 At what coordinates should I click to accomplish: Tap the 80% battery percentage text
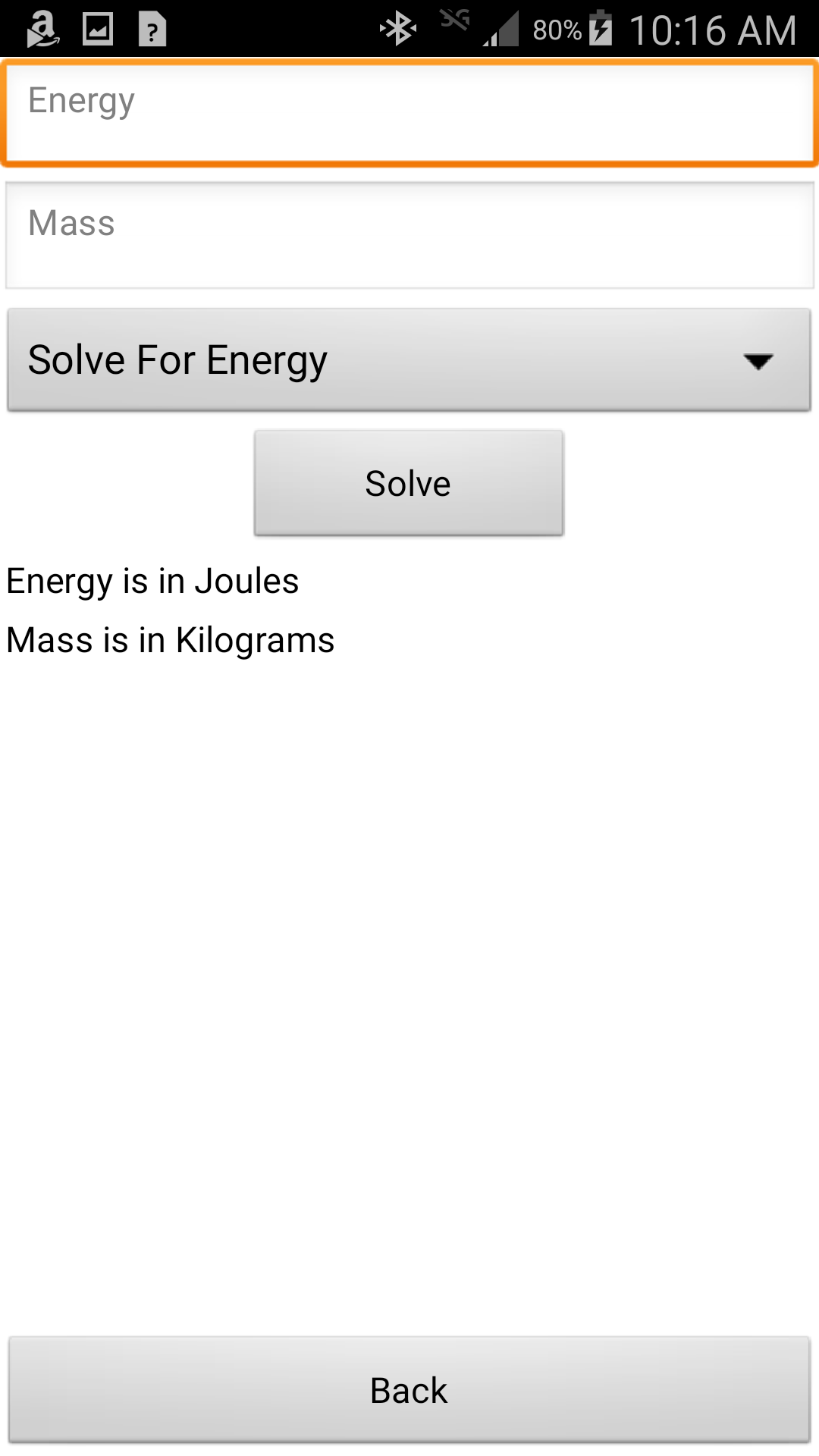pyautogui.click(x=556, y=30)
